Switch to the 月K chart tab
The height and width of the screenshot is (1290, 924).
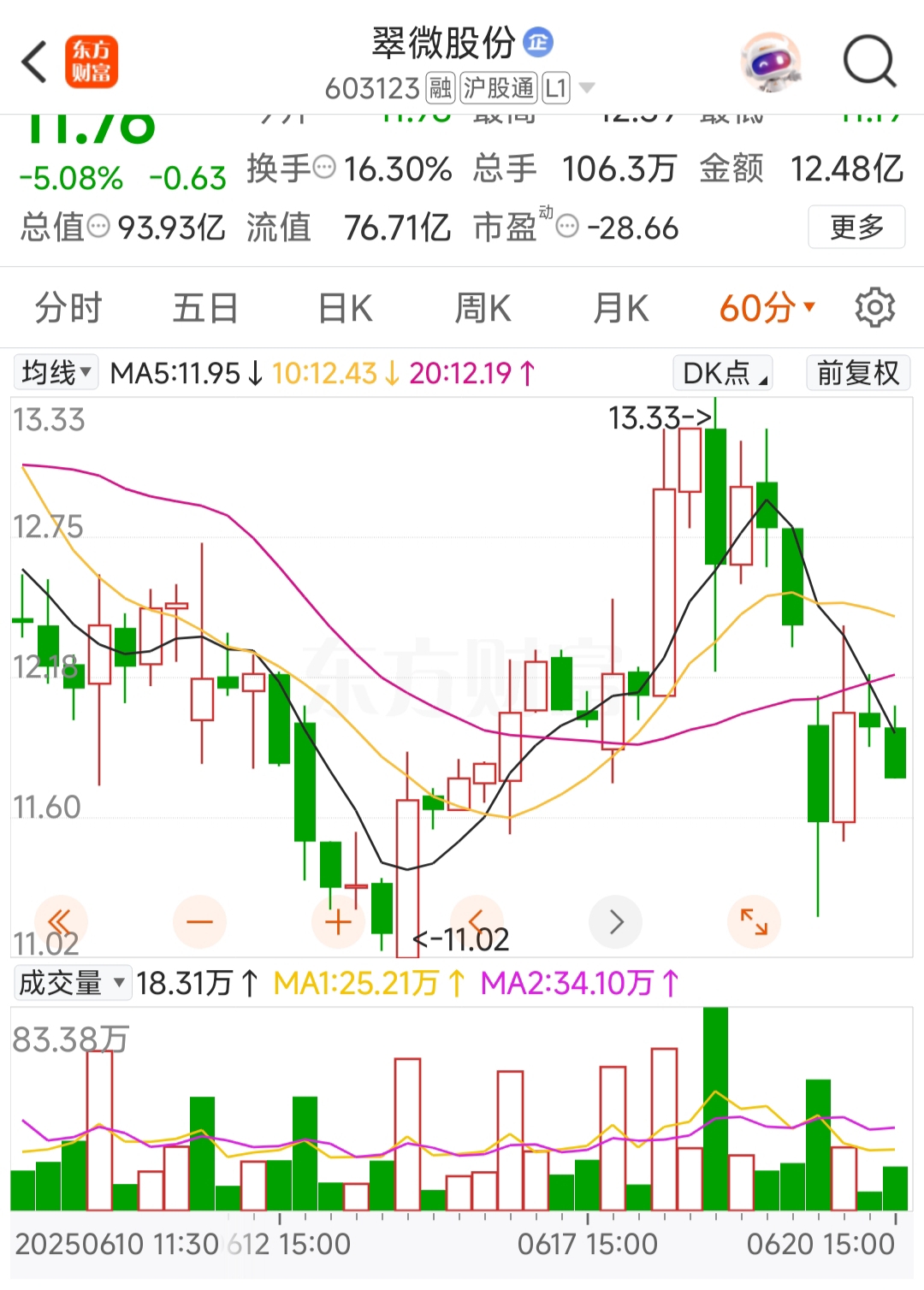point(621,308)
